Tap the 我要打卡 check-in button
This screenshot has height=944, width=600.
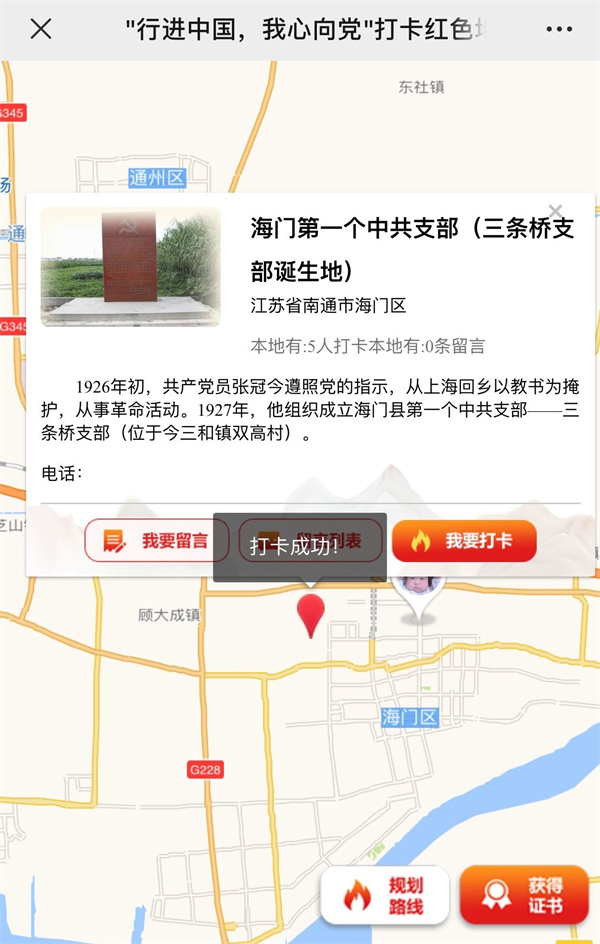click(464, 541)
